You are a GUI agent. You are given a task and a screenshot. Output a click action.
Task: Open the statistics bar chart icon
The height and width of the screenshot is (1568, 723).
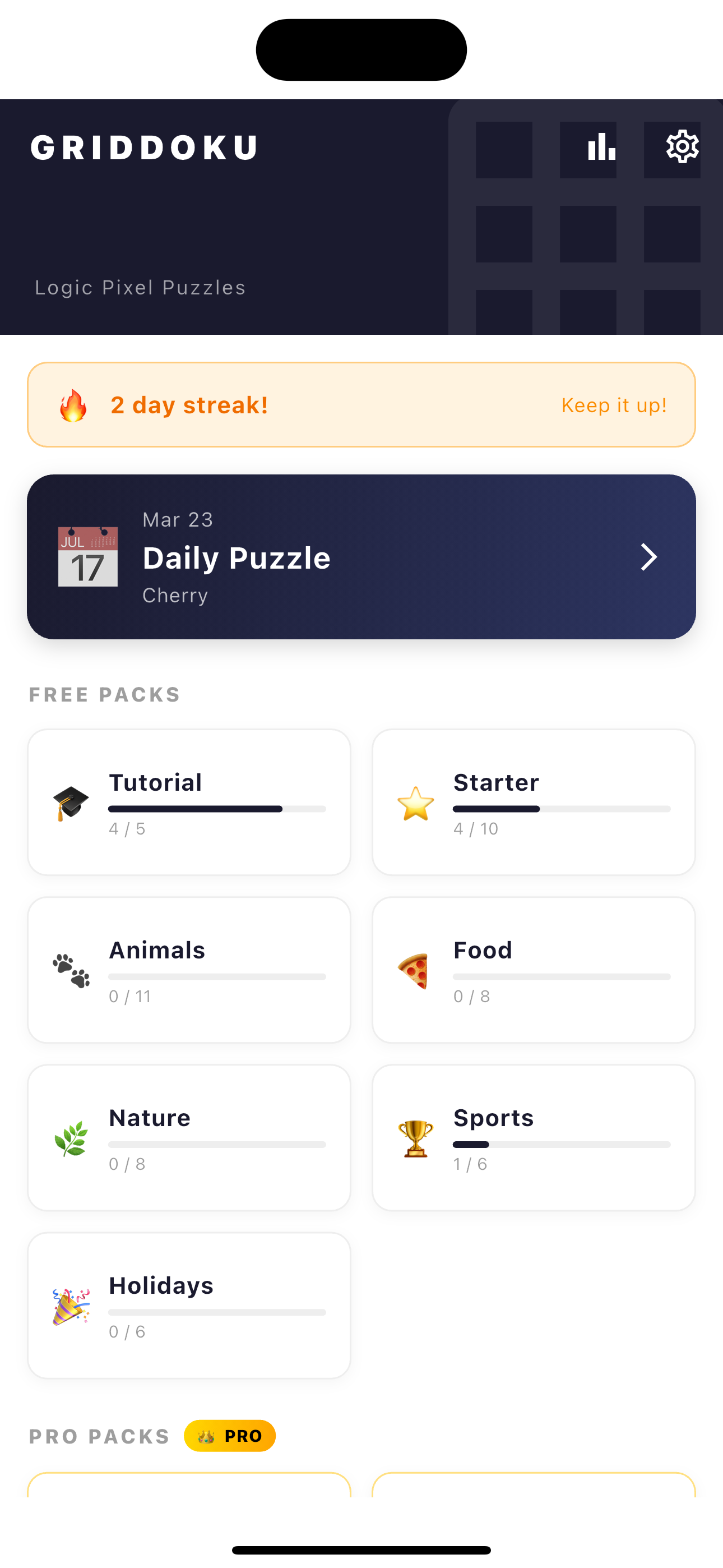(x=601, y=147)
